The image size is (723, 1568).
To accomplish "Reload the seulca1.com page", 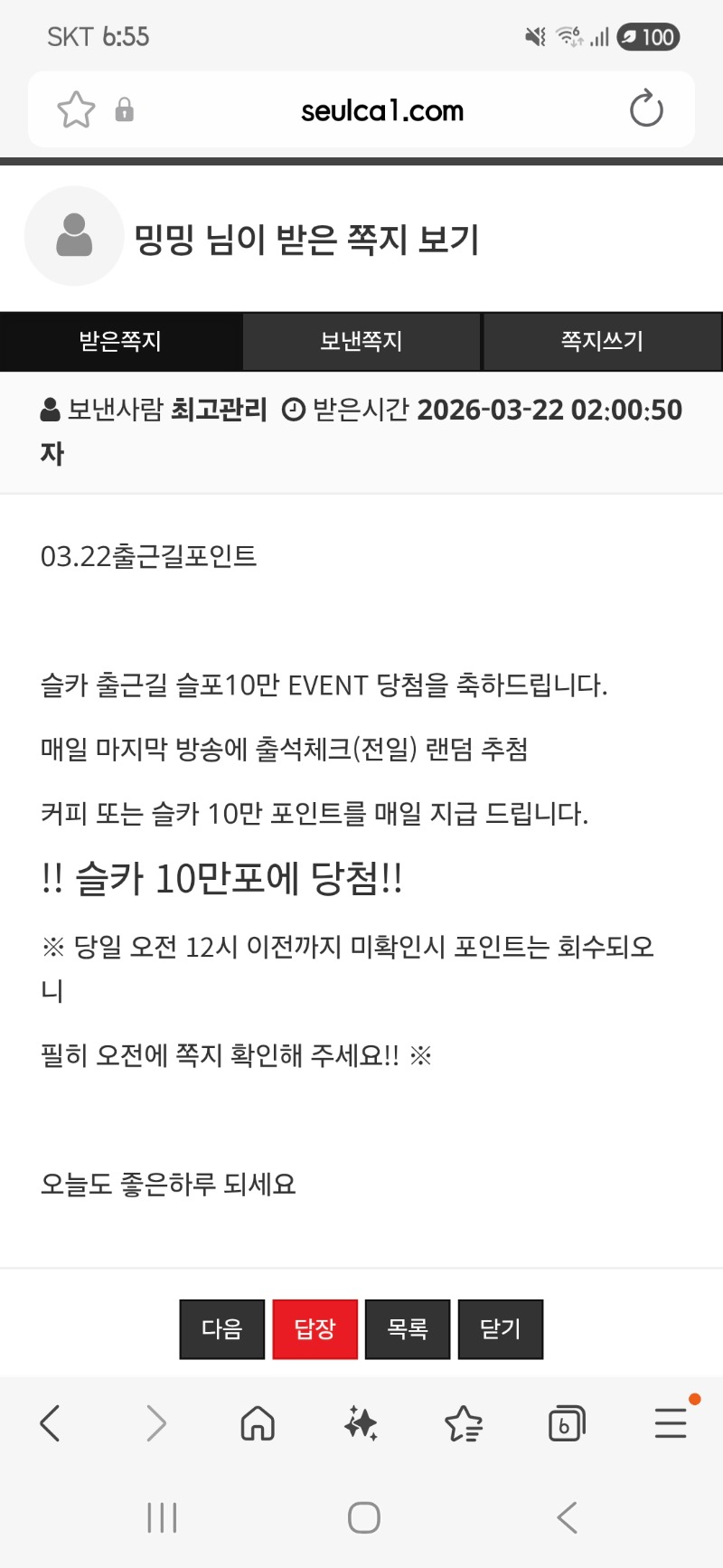I will pos(646,109).
